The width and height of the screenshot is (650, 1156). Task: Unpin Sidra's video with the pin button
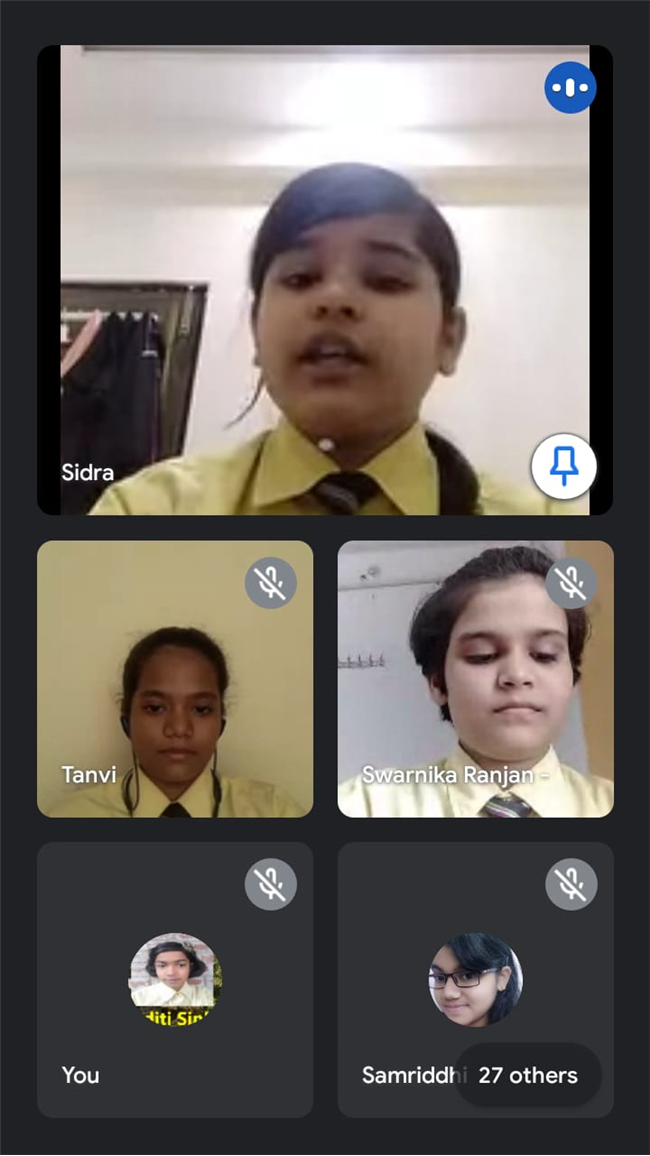point(564,466)
